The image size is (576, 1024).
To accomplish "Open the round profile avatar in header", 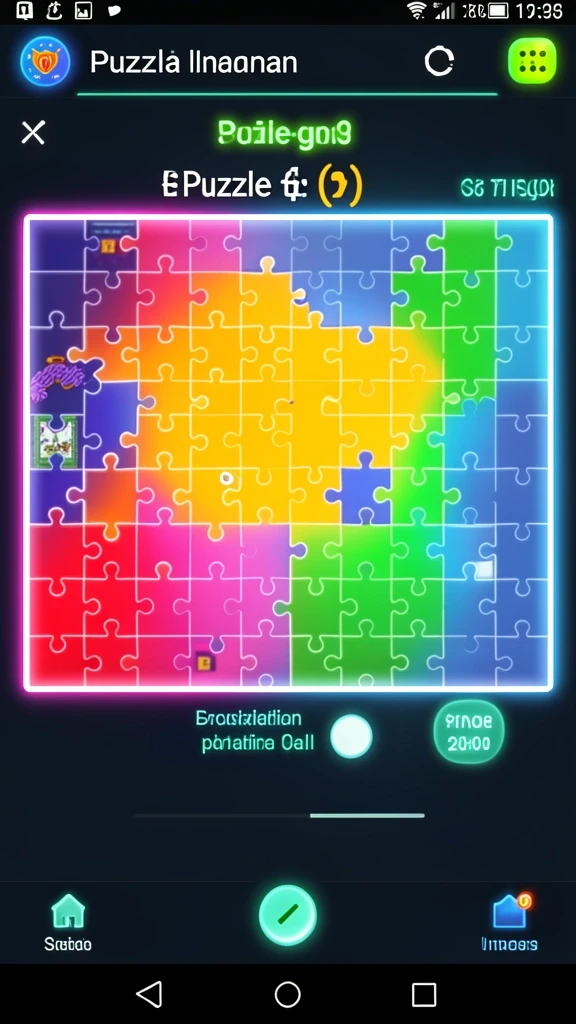I will (45, 63).
